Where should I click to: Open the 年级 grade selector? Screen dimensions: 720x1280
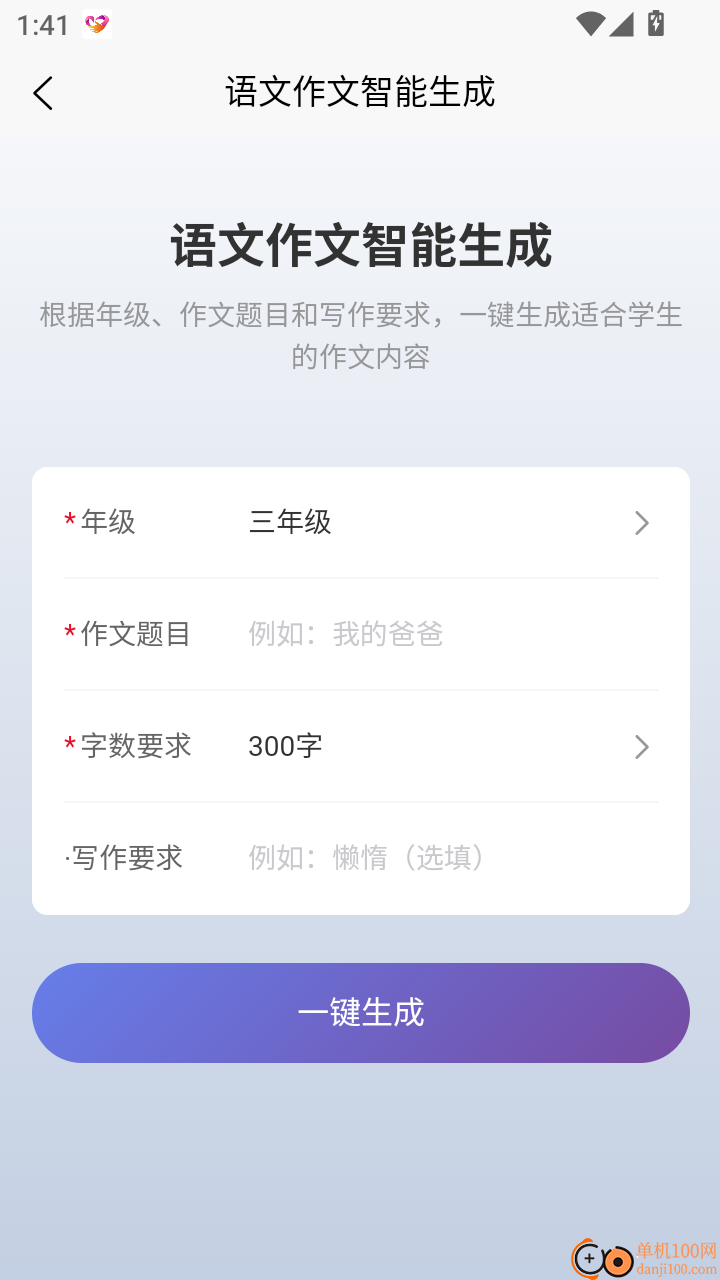360,522
